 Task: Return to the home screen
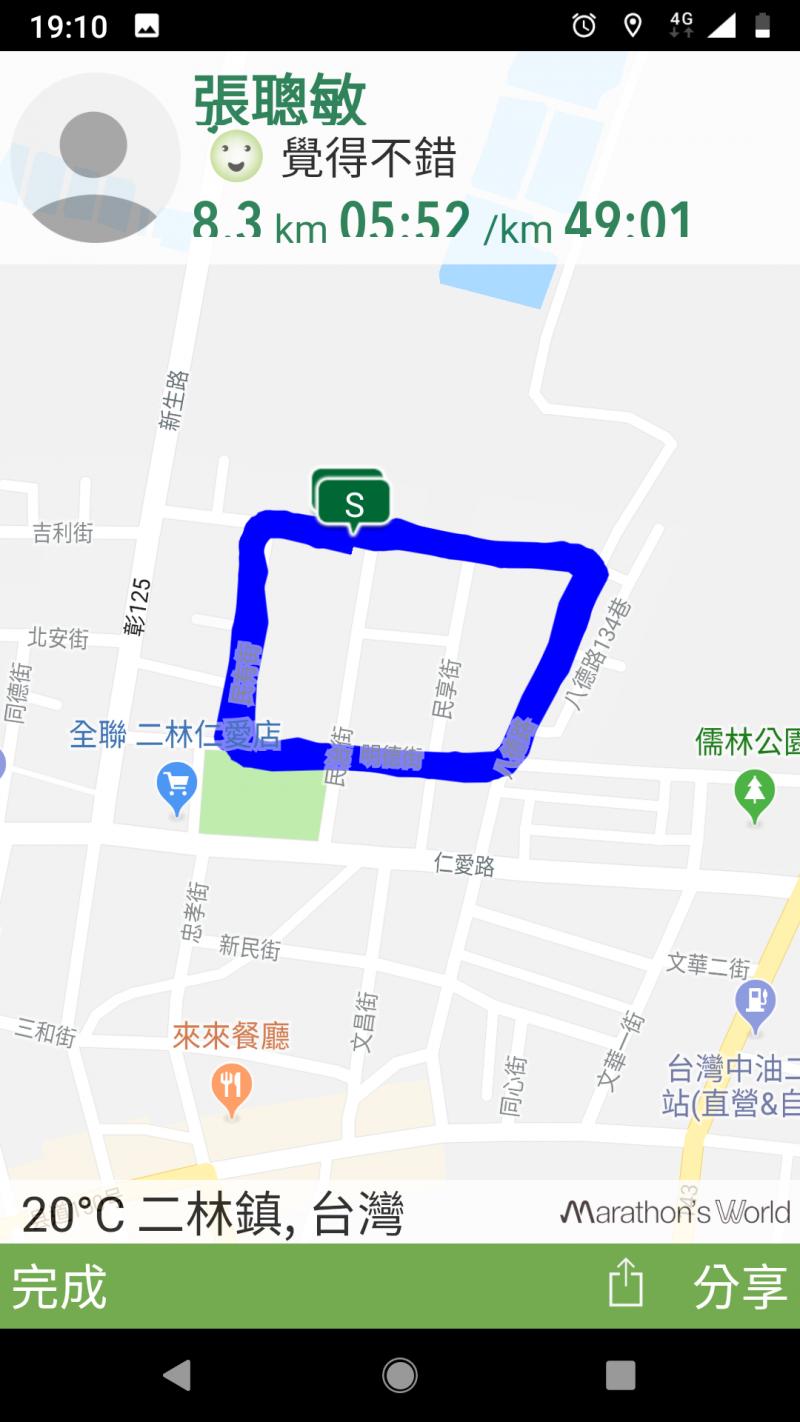click(400, 1376)
